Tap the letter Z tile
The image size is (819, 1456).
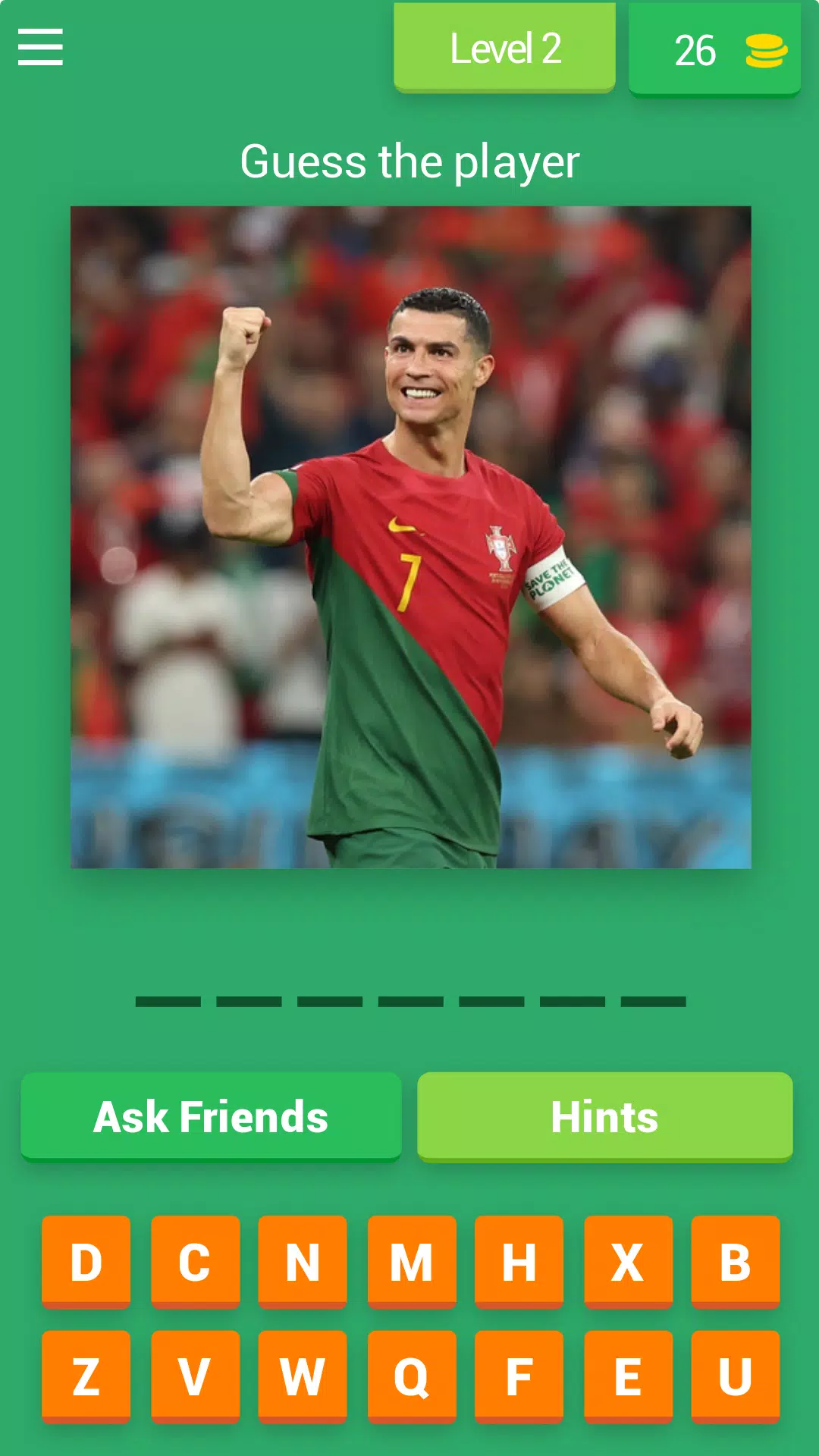point(86,1376)
